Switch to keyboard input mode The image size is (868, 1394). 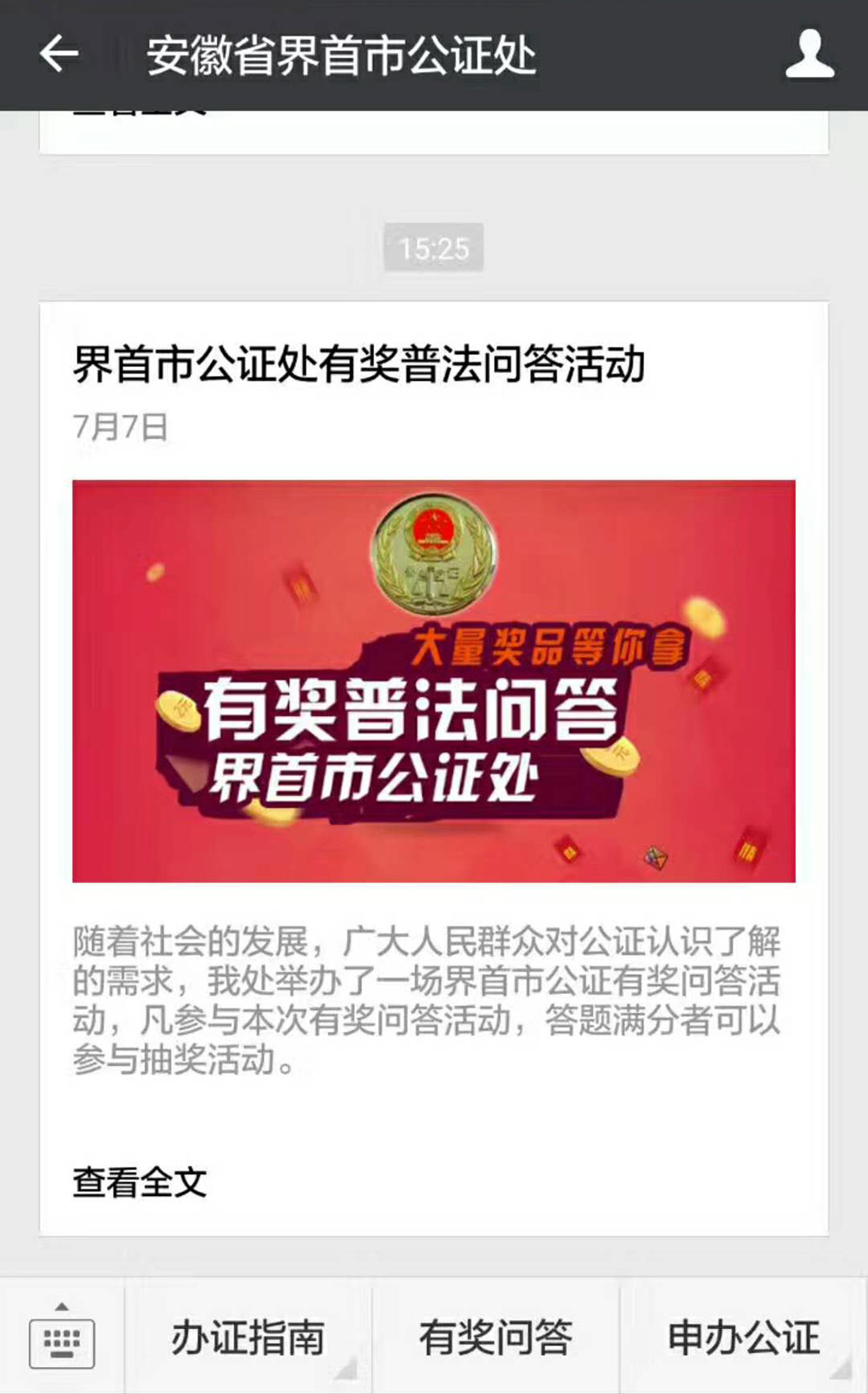62,1338
